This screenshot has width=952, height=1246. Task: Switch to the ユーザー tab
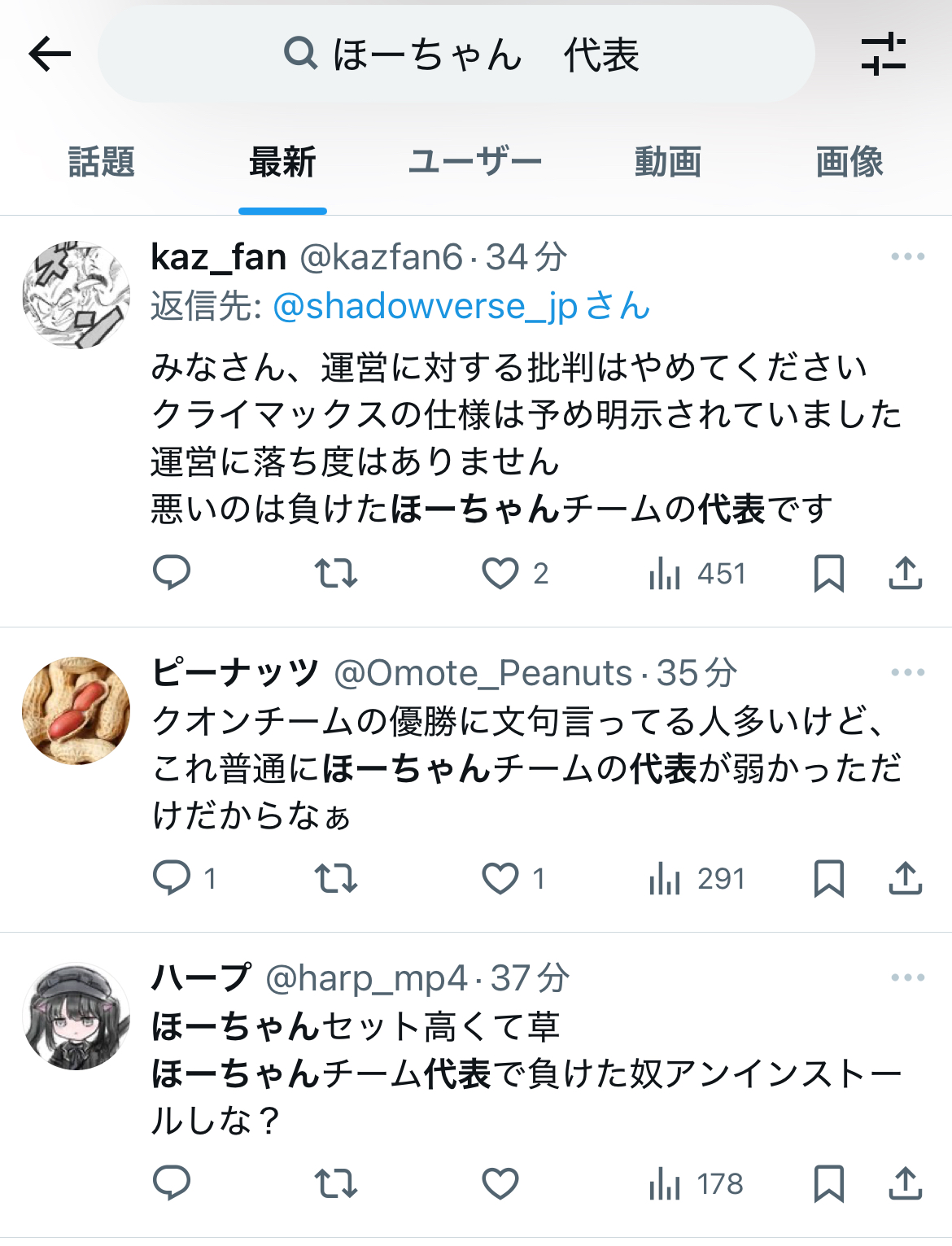coord(474,162)
